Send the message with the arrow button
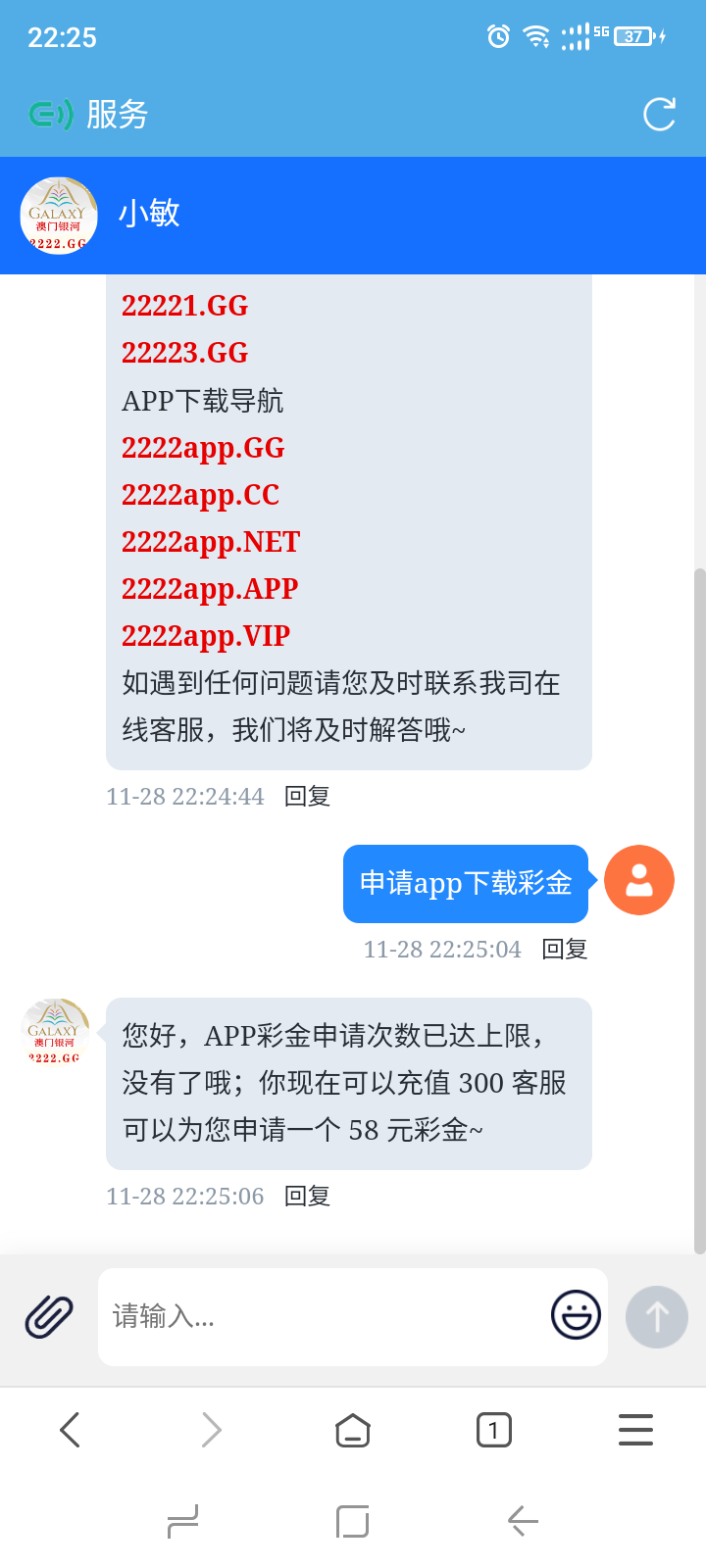706x1568 pixels. click(657, 1316)
